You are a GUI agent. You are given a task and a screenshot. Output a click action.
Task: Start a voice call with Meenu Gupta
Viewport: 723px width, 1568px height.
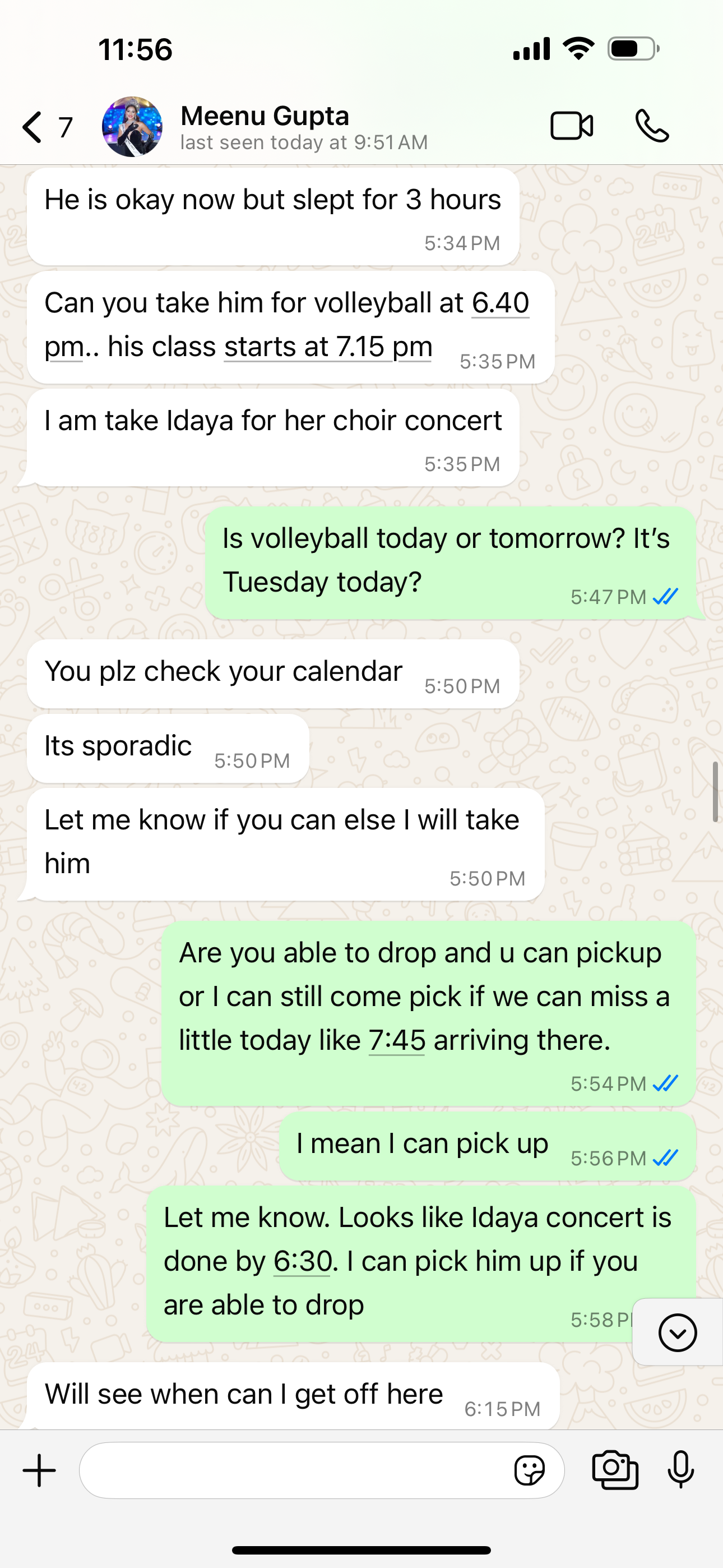tap(652, 126)
